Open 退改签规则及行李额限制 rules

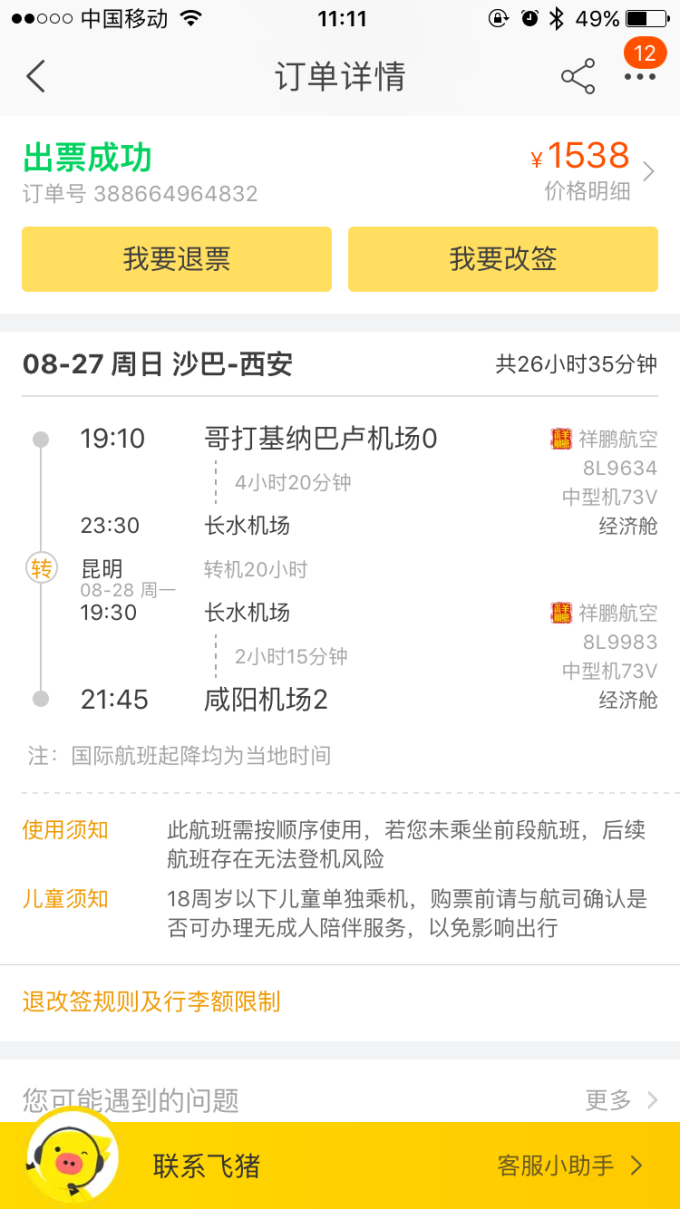coord(152,1001)
